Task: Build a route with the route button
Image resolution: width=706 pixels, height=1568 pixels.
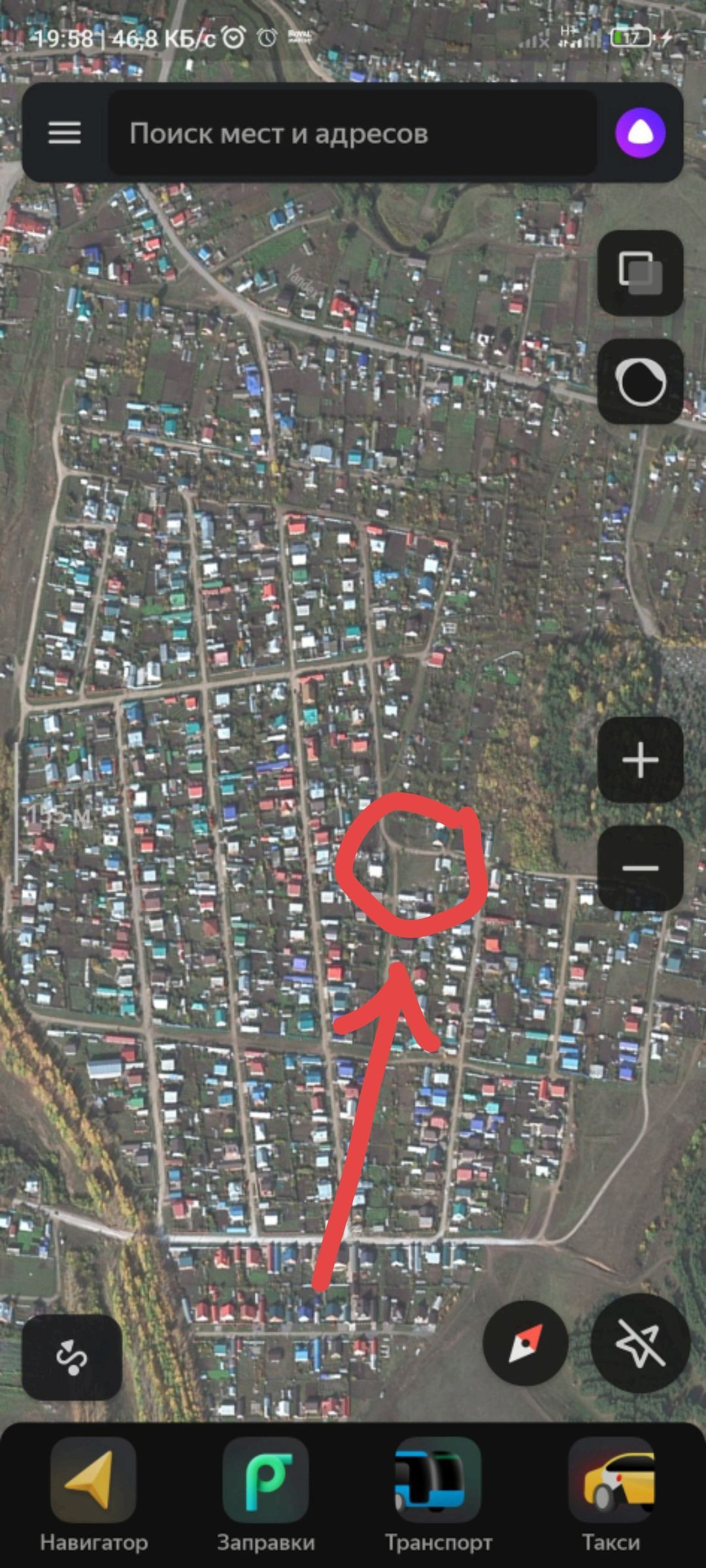Action: 71,1357
